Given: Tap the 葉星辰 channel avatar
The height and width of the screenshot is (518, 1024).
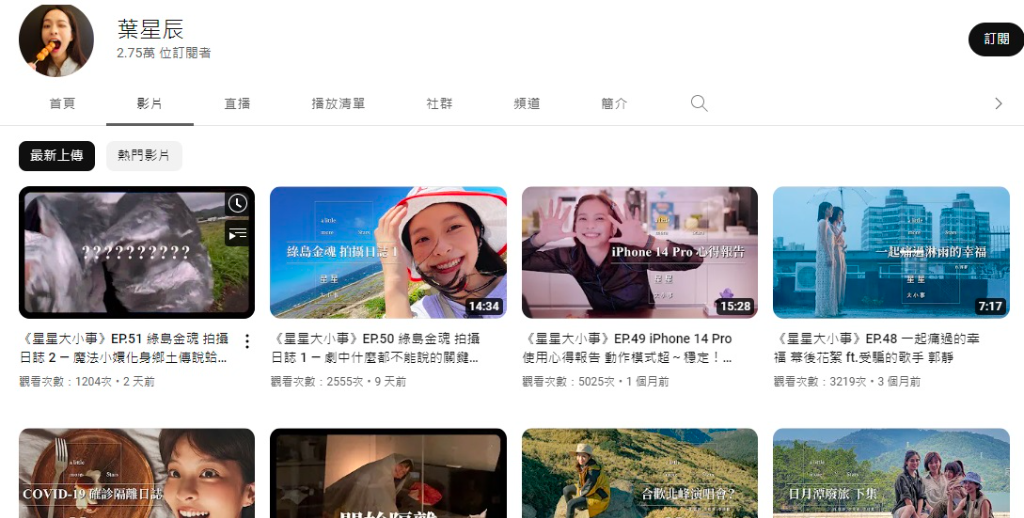Looking at the screenshot, I should [56, 40].
